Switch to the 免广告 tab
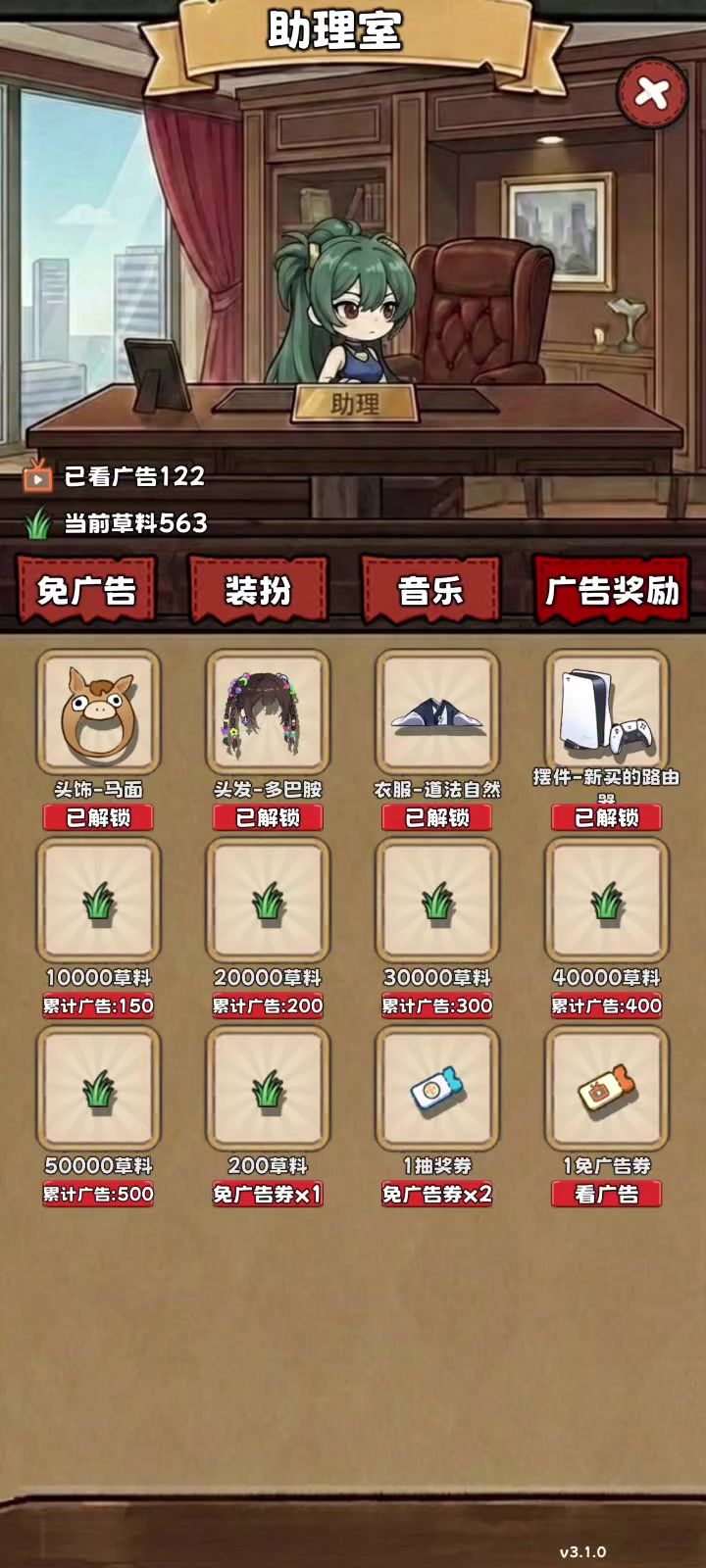Viewport: 706px width, 1568px height. pyautogui.click(x=86, y=591)
